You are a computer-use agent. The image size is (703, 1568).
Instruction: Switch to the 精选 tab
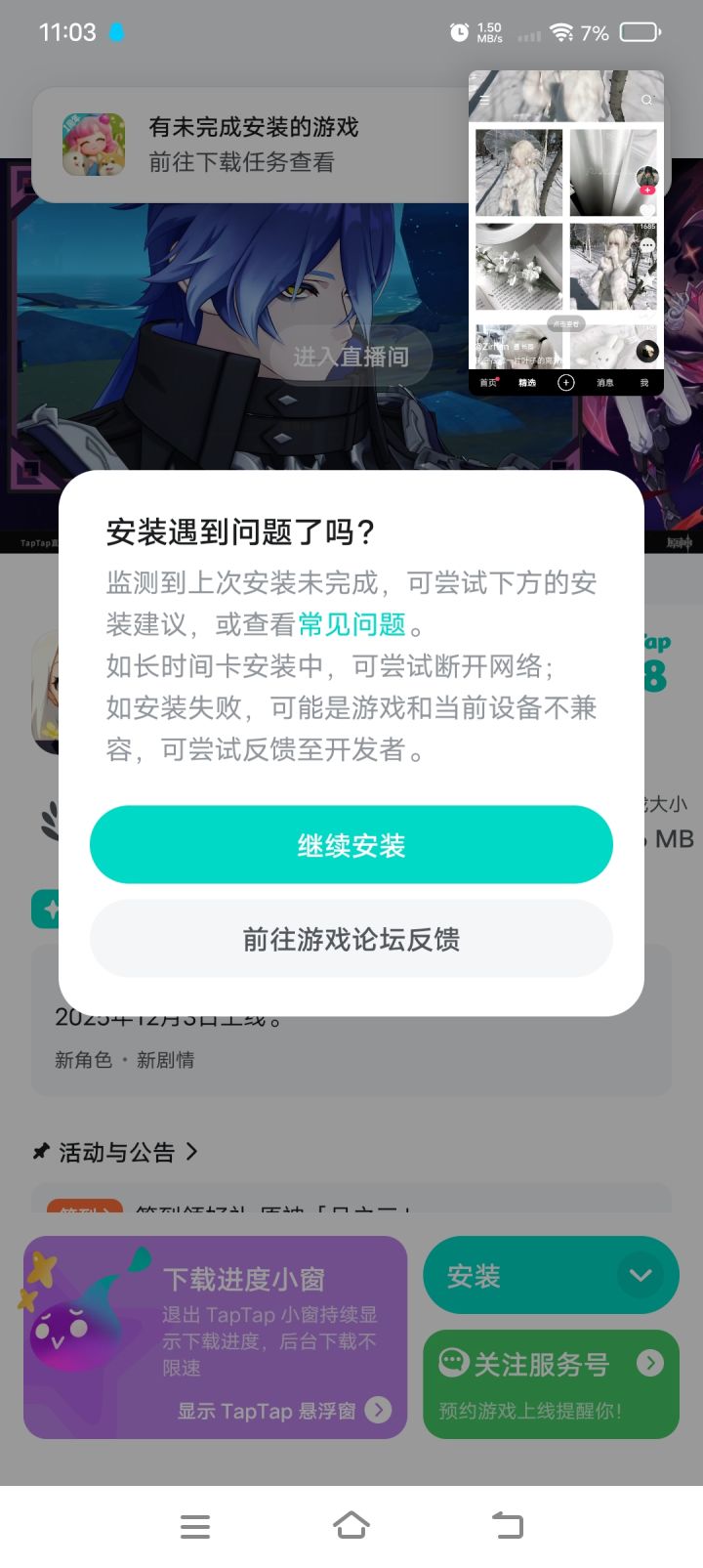click(x=526, y=382)
